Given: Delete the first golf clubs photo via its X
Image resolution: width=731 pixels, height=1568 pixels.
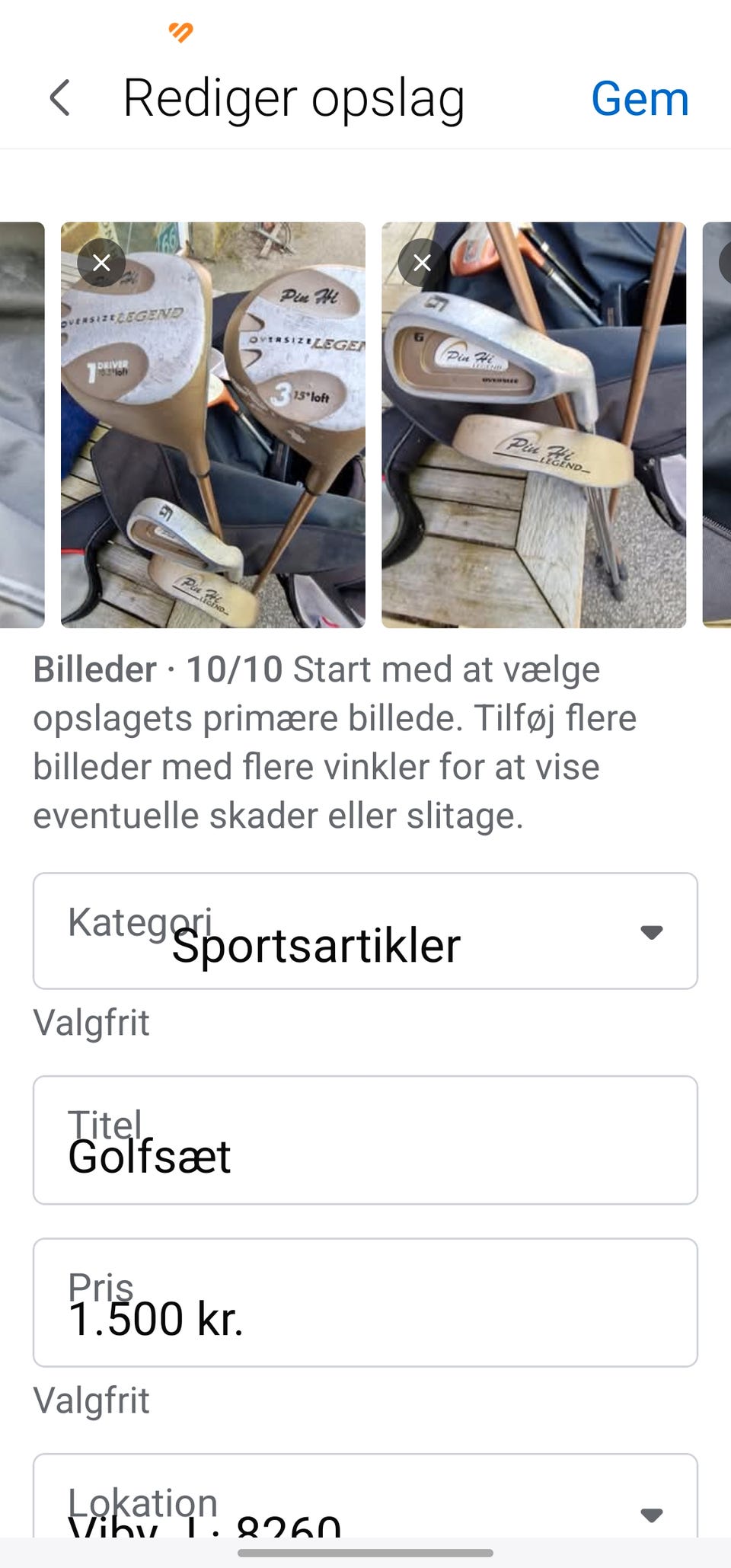Looking at the screenshot, I should tap(103, 263).
